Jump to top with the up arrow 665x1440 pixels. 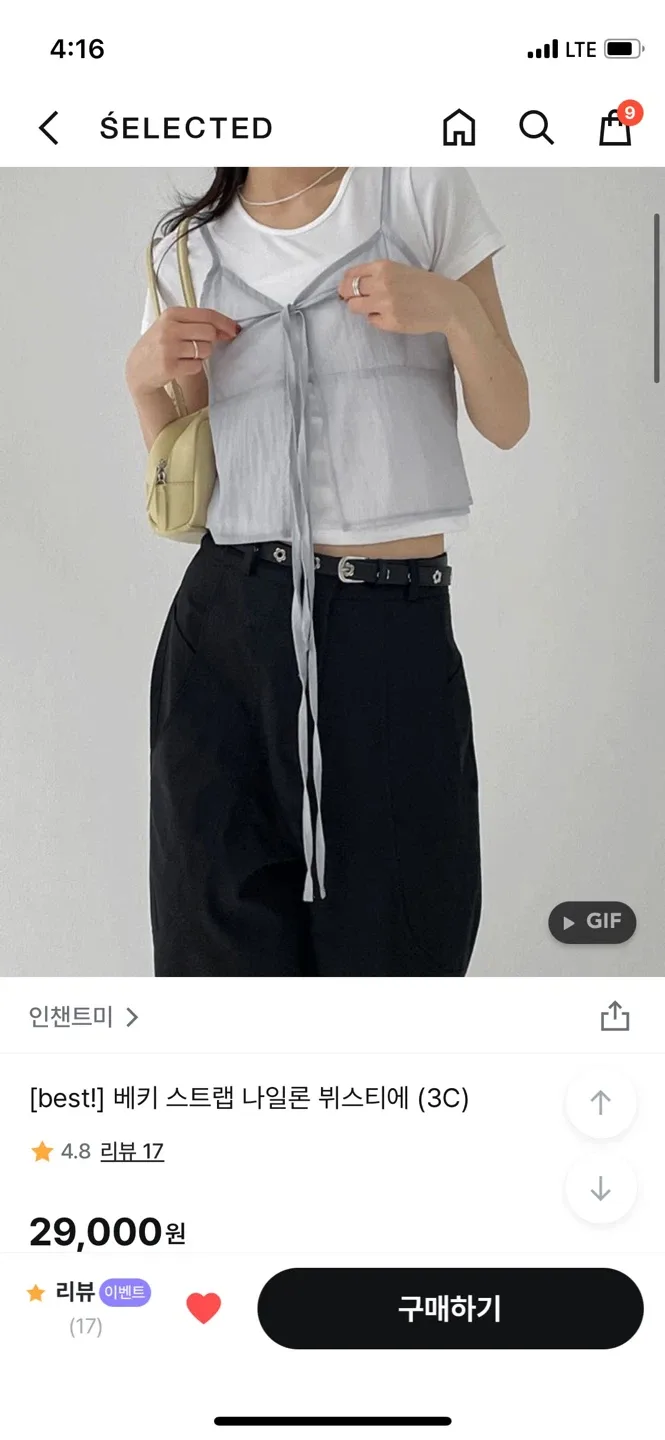coord(600,1103)
